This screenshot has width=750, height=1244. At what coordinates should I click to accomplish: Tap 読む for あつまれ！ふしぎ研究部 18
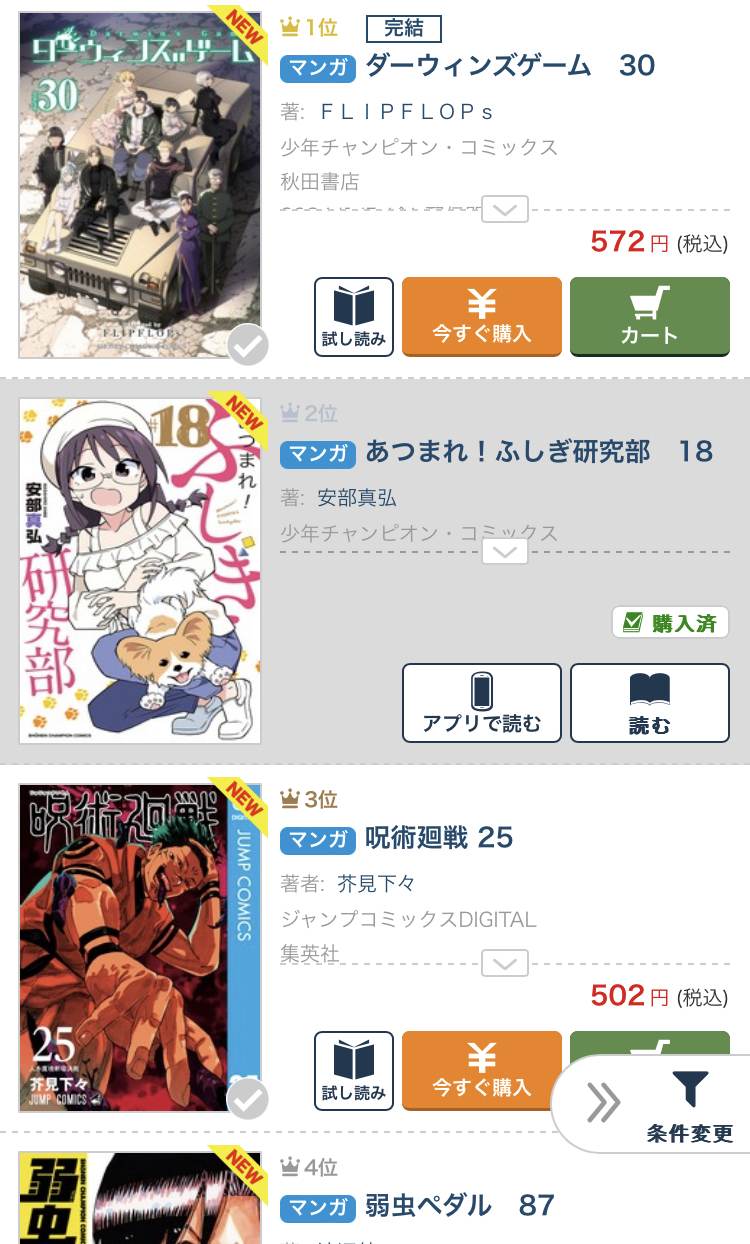click(650, 703)
